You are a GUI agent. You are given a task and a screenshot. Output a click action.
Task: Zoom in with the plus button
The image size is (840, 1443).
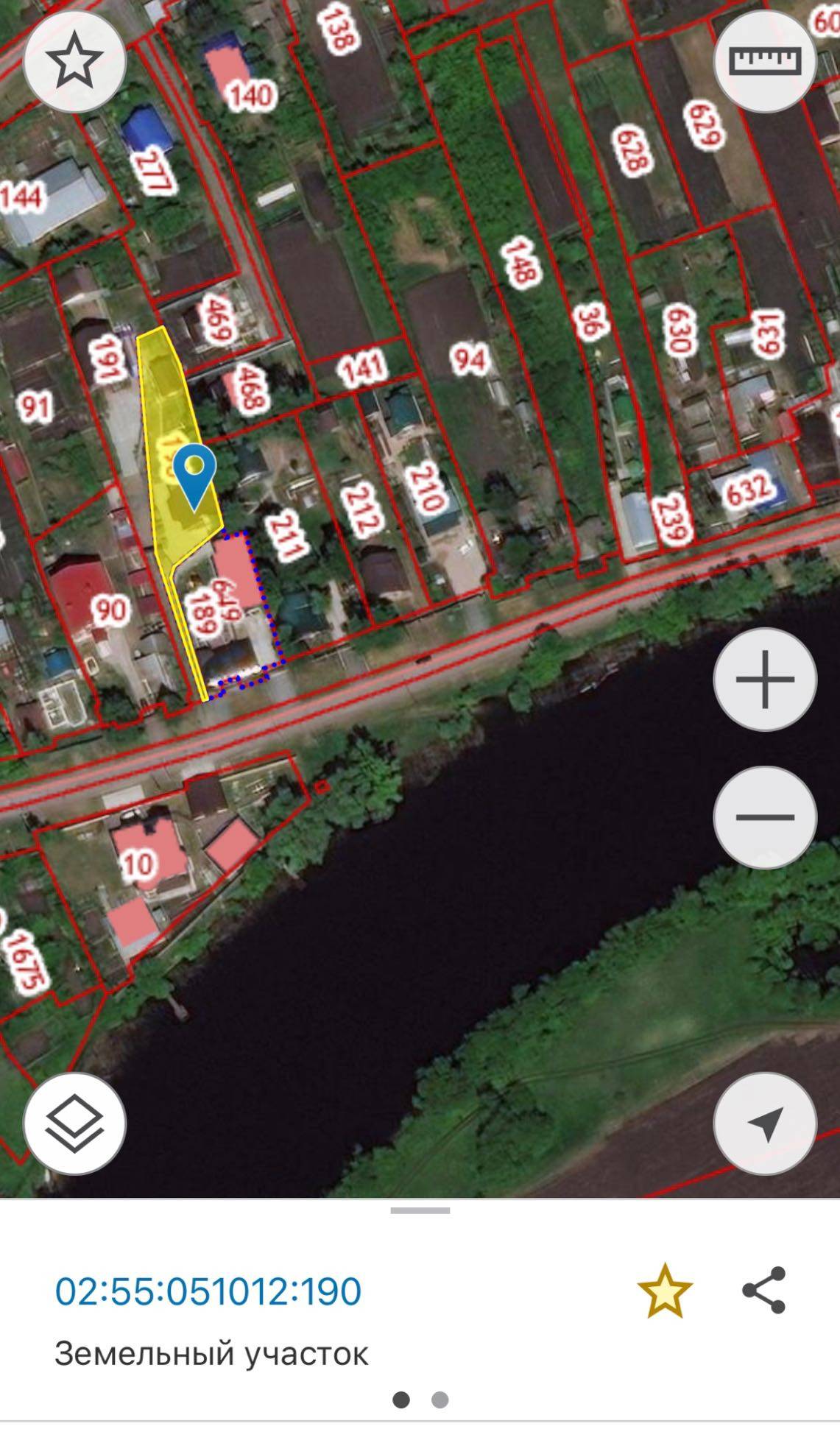click(765, 679)
